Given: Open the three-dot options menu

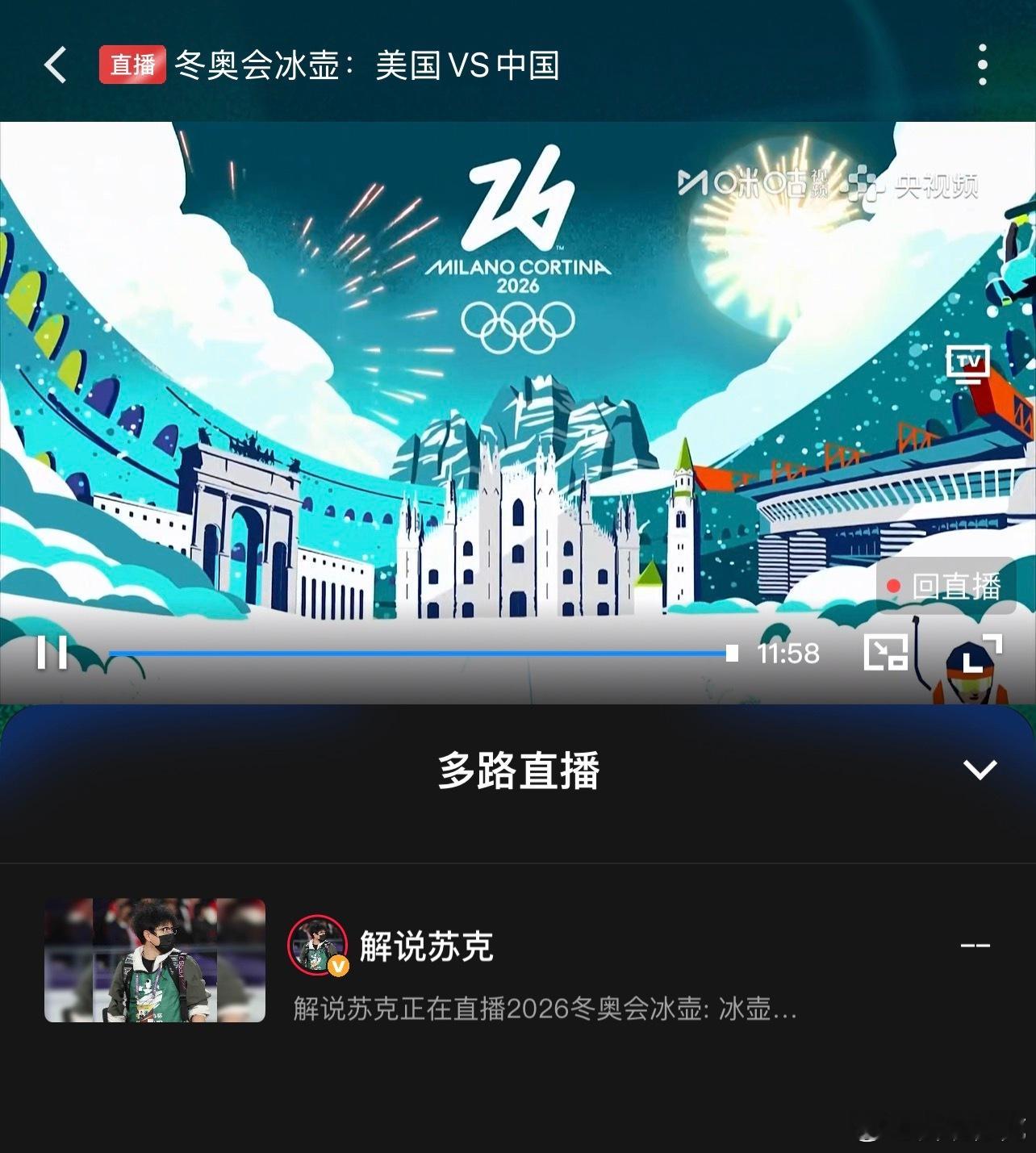Looking at the screenshot, I should [x=981, y=66].
